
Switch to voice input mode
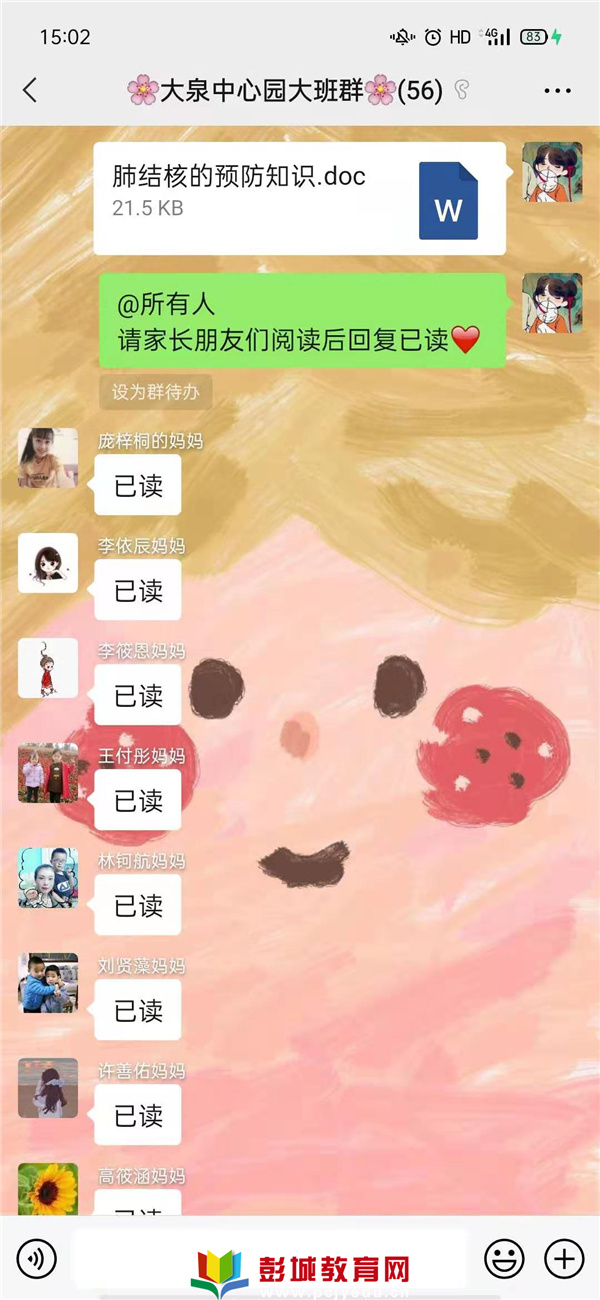coord(36,1258)
